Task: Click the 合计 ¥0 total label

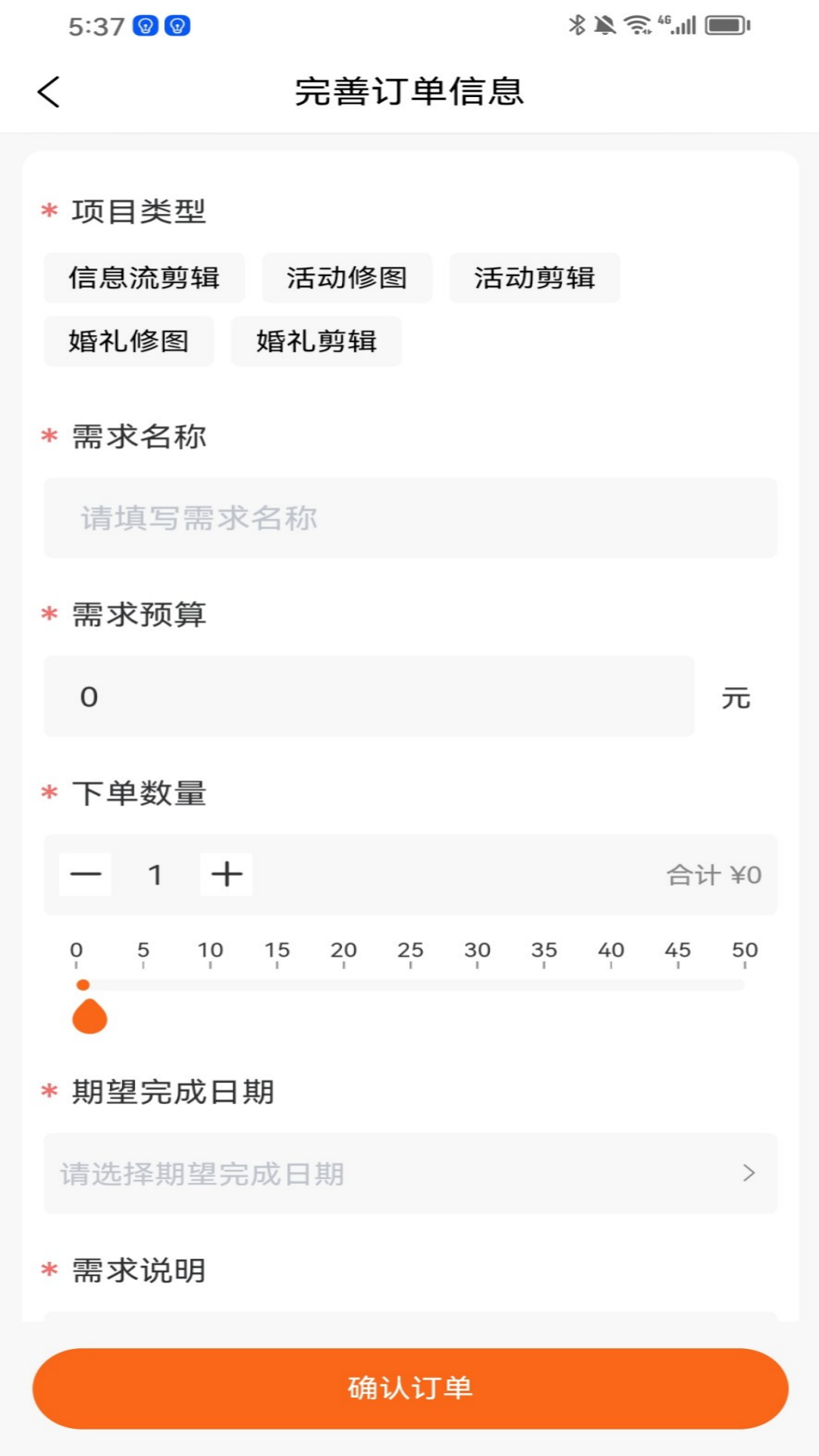Action: tap(713, 874)
